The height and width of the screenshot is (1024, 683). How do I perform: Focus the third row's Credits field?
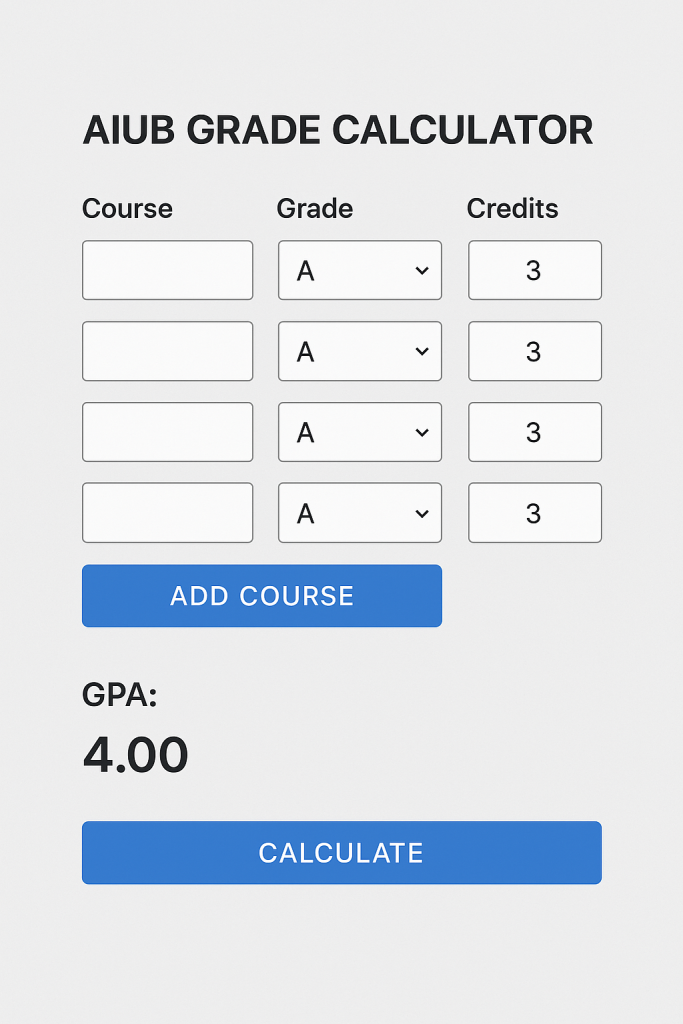pos(535,432)
